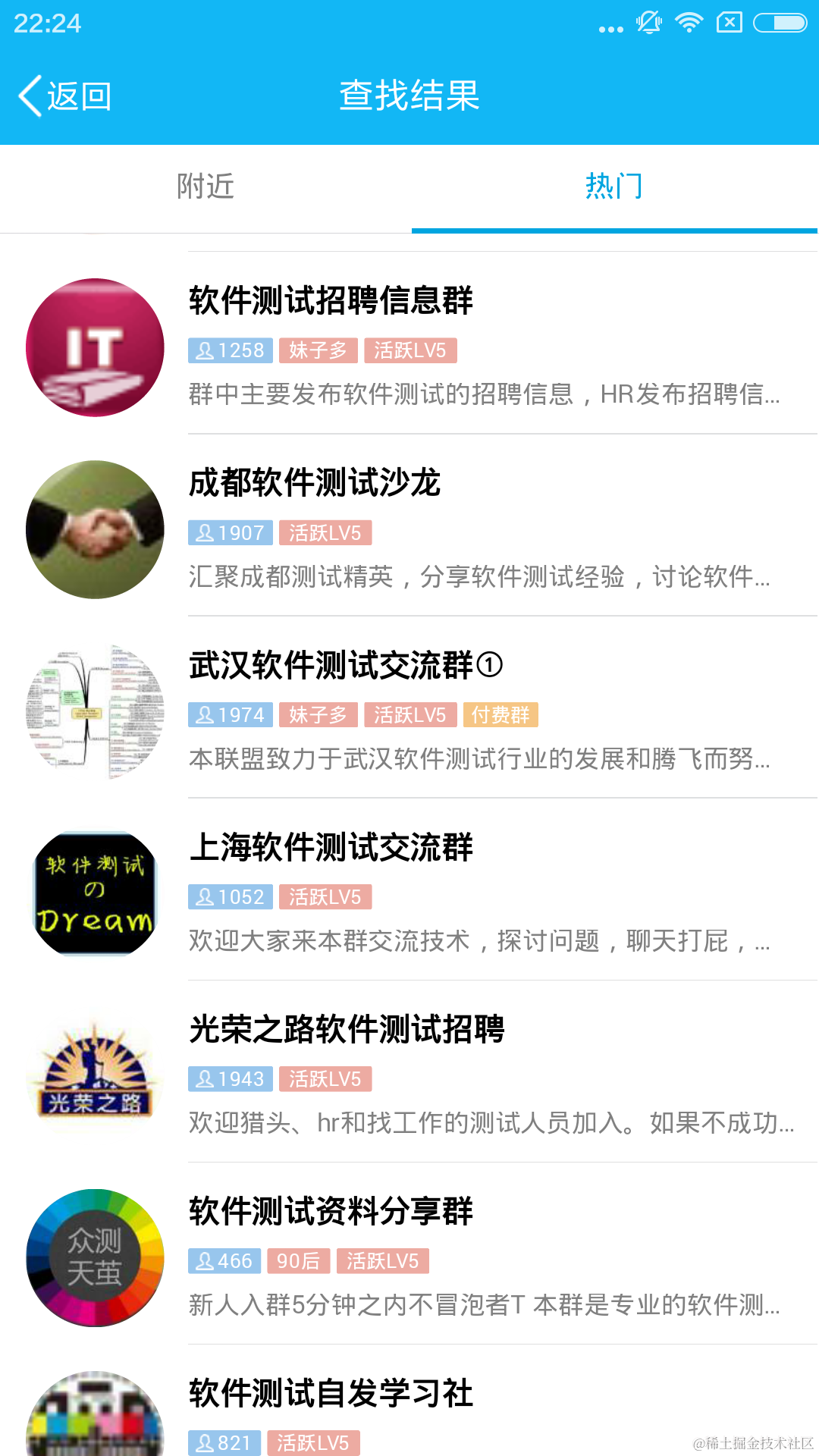
Task: Tap the handshake avatar of 成都软件测试沙龙
Action: 95,531
